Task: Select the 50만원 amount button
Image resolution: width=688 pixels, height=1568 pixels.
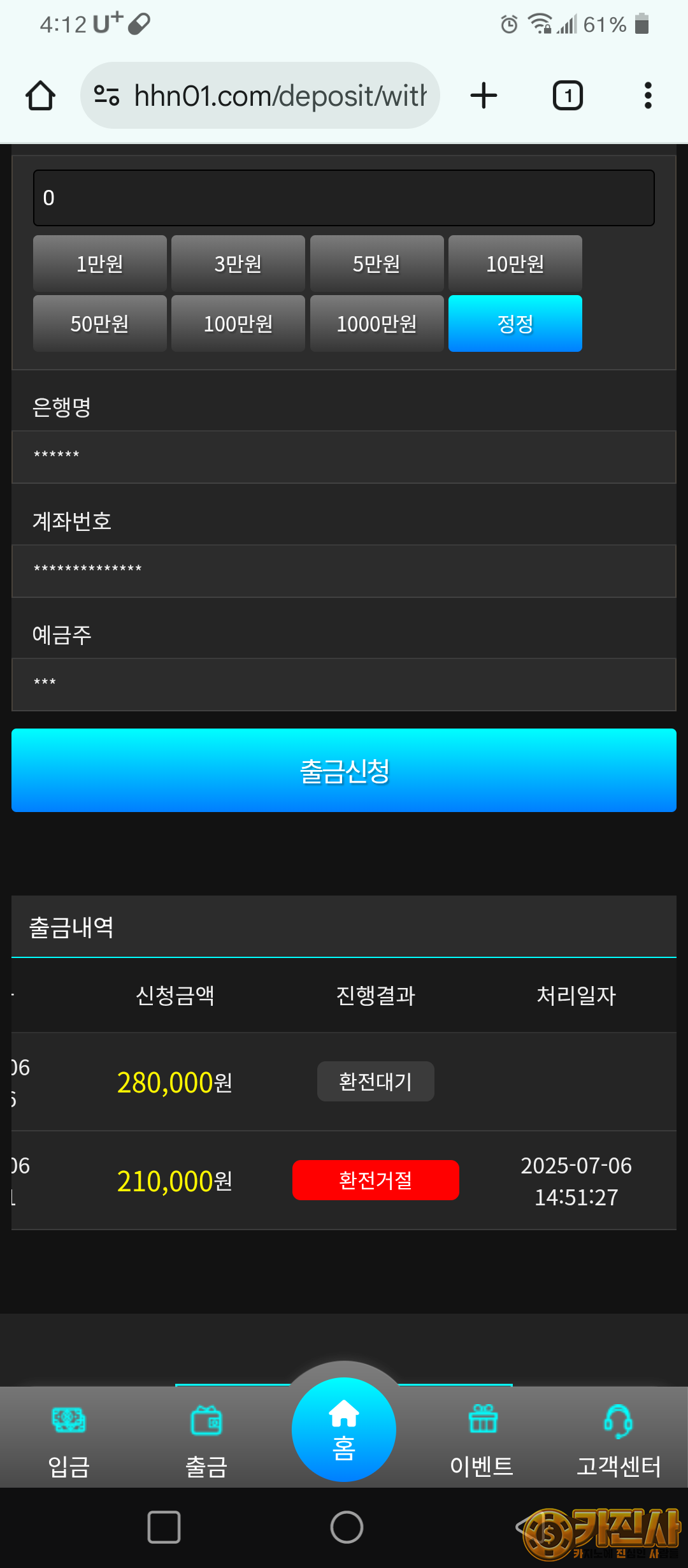Action: point(100,324)
